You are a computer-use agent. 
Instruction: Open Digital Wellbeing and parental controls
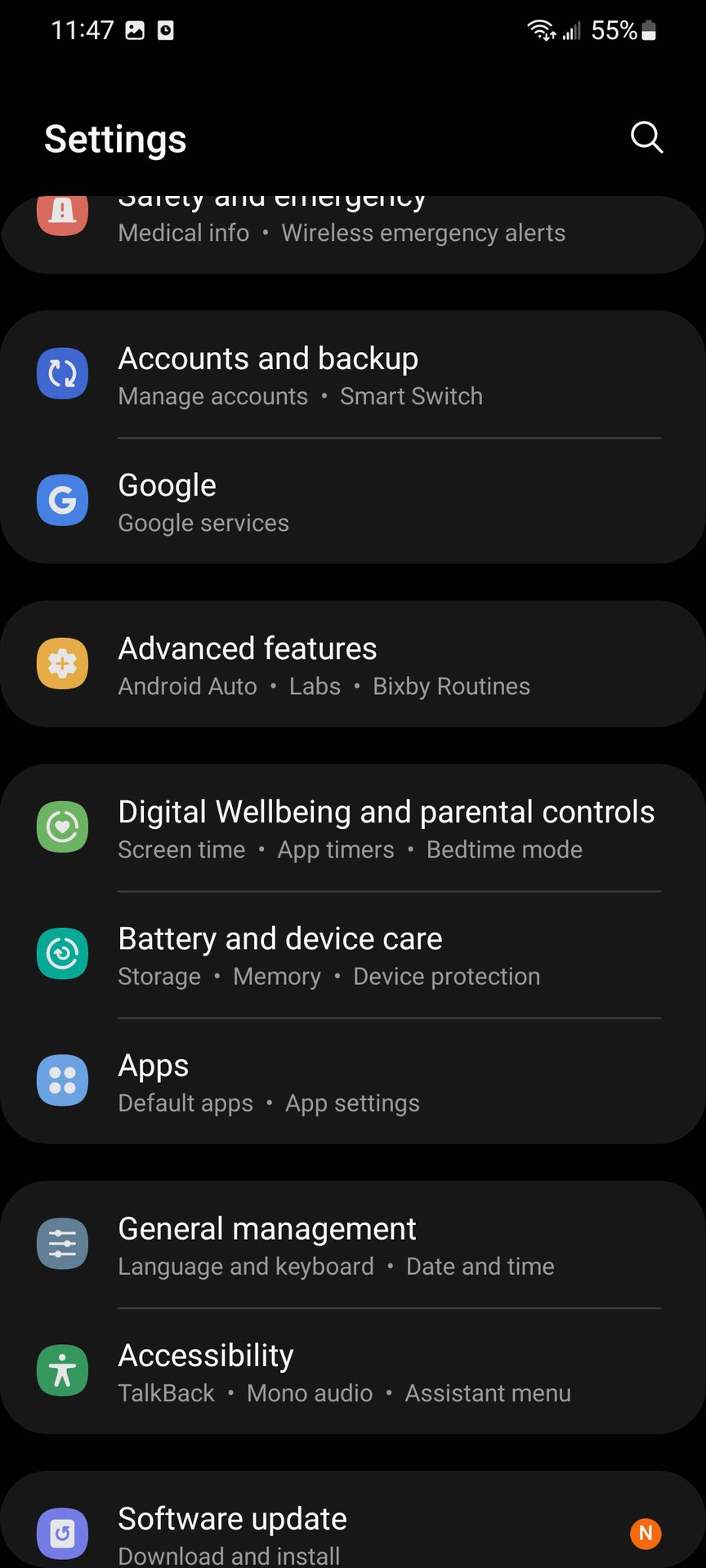pos(351,828)
